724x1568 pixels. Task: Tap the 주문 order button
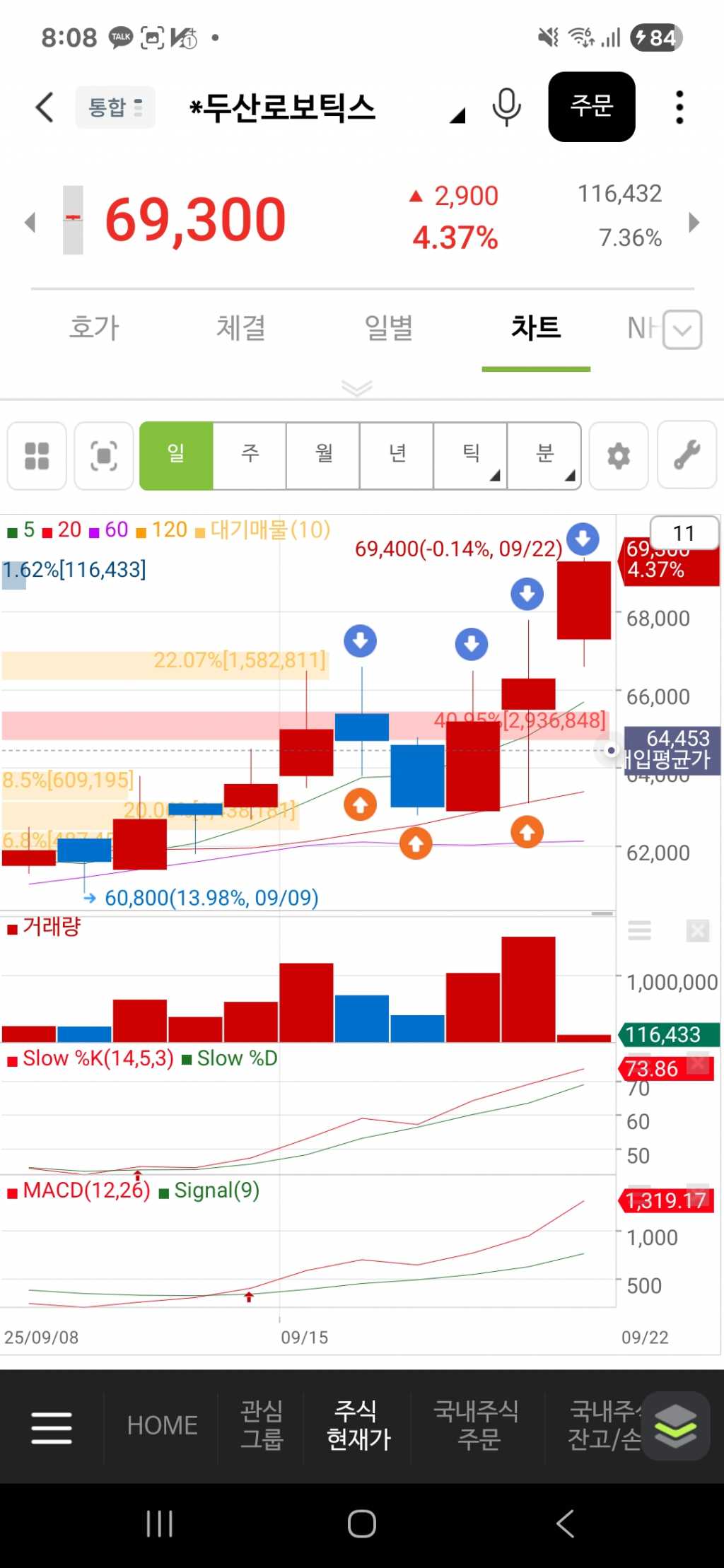pyautogui.click(x=591, y=107)
